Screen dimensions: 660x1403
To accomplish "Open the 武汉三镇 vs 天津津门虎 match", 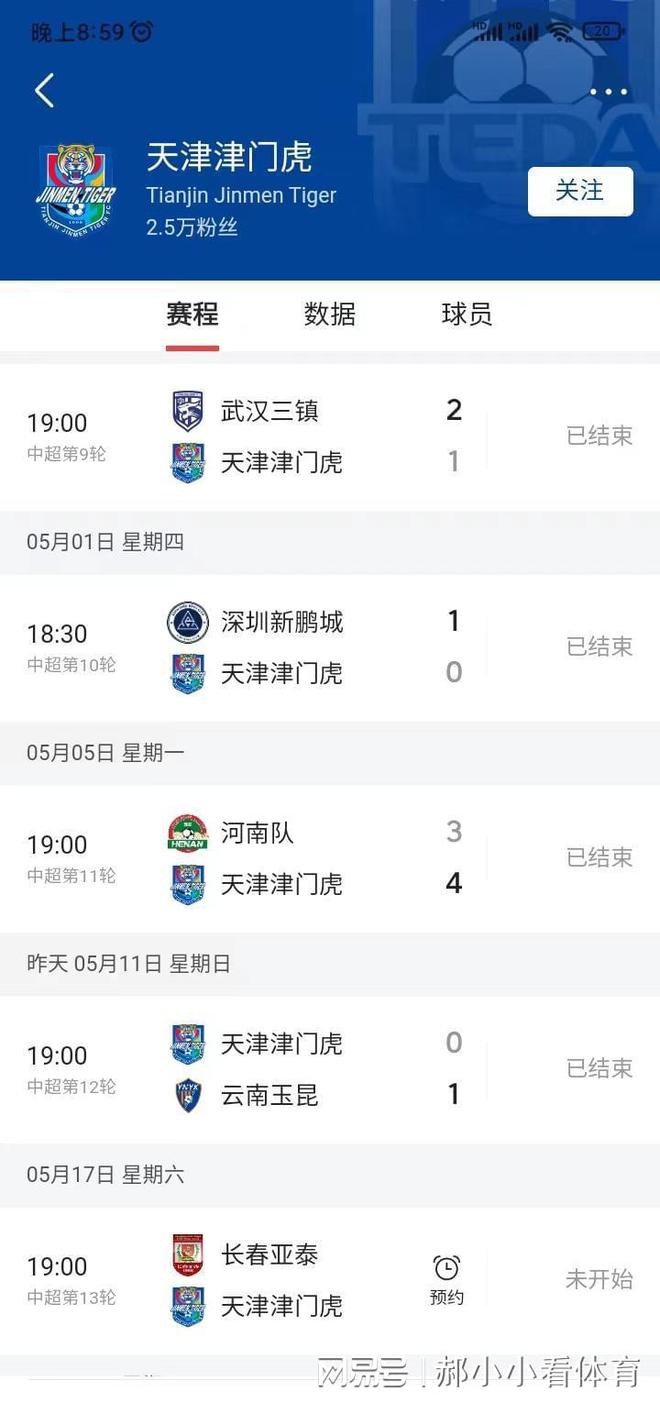I will tap(330, 436).
